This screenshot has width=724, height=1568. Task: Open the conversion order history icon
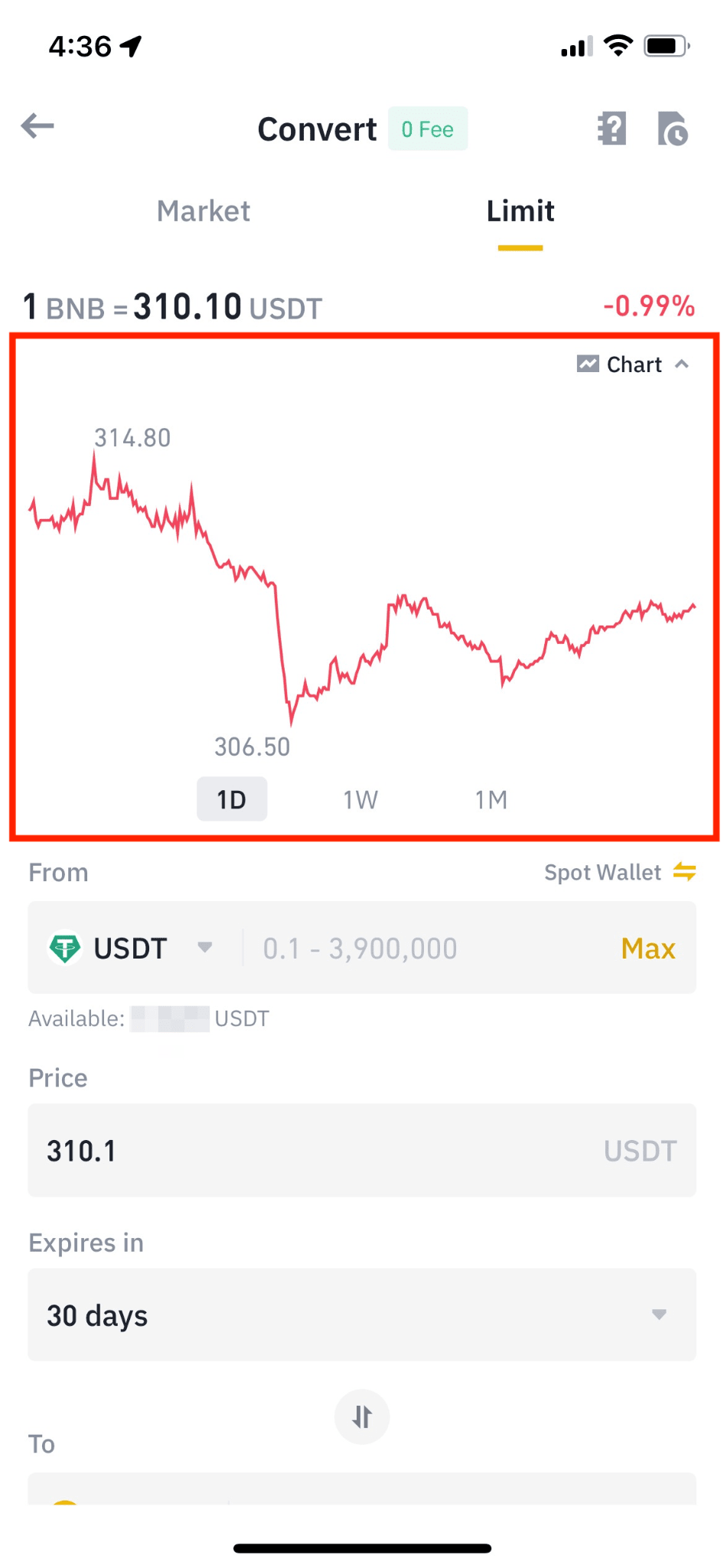[673, 129]
